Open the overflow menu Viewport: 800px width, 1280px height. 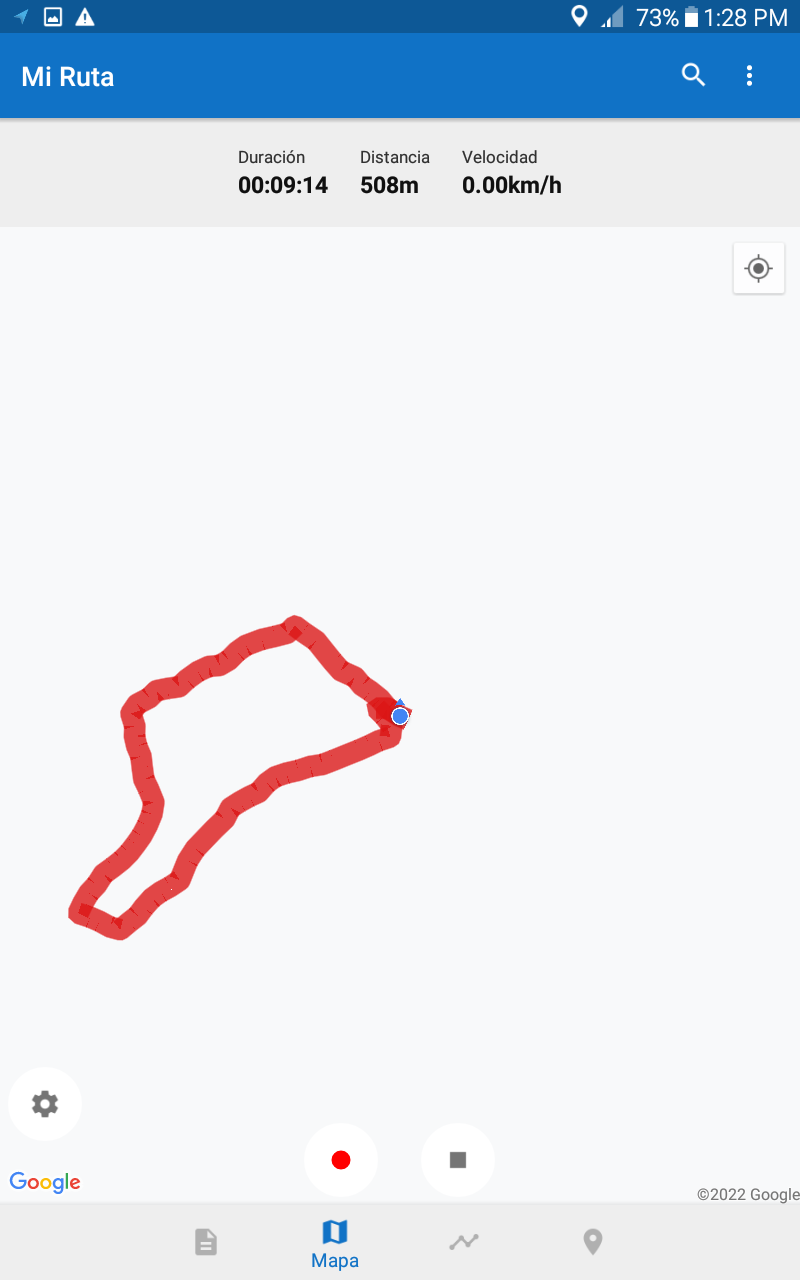[749, 75]
